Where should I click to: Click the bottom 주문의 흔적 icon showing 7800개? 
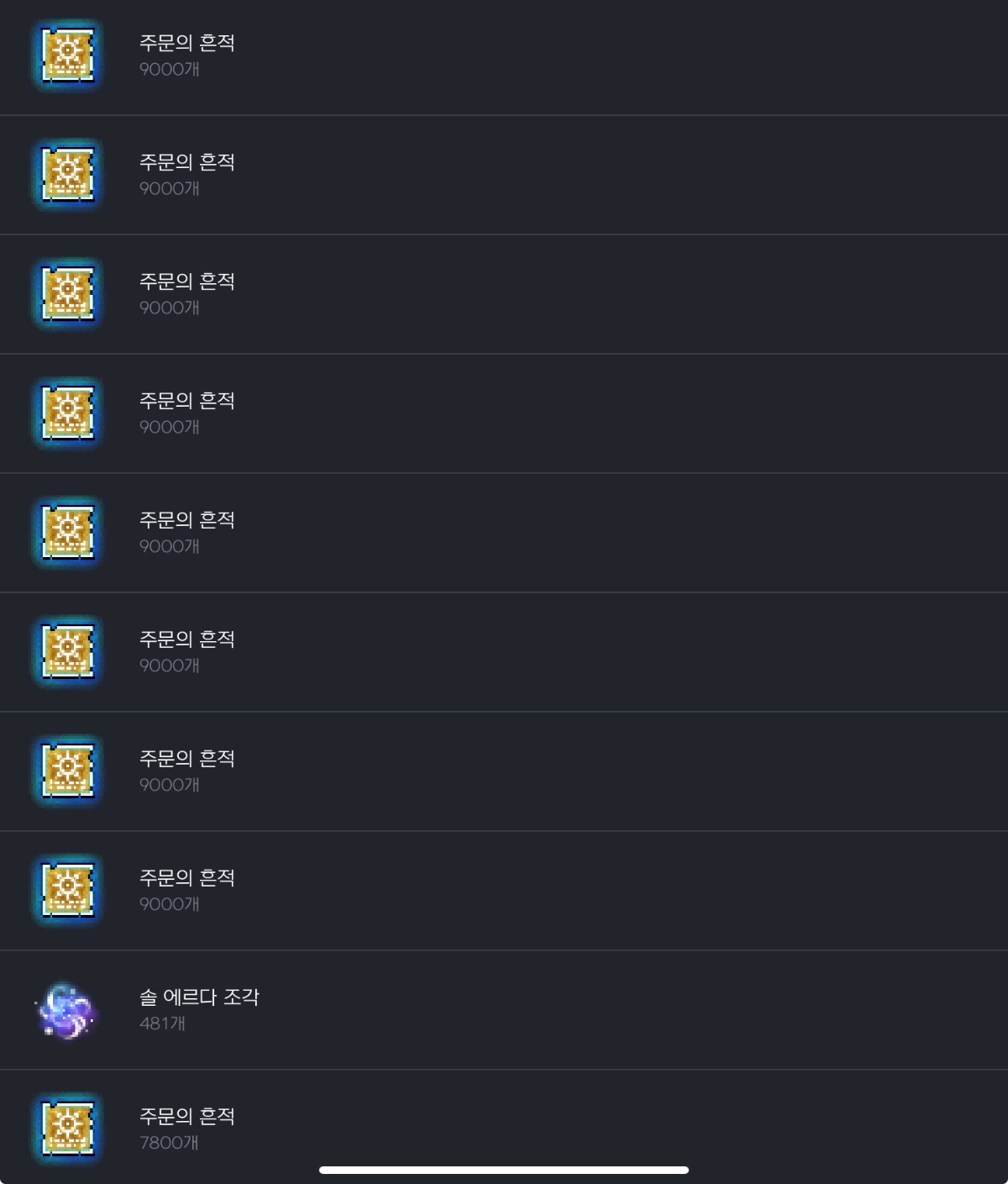point(67,1129)
